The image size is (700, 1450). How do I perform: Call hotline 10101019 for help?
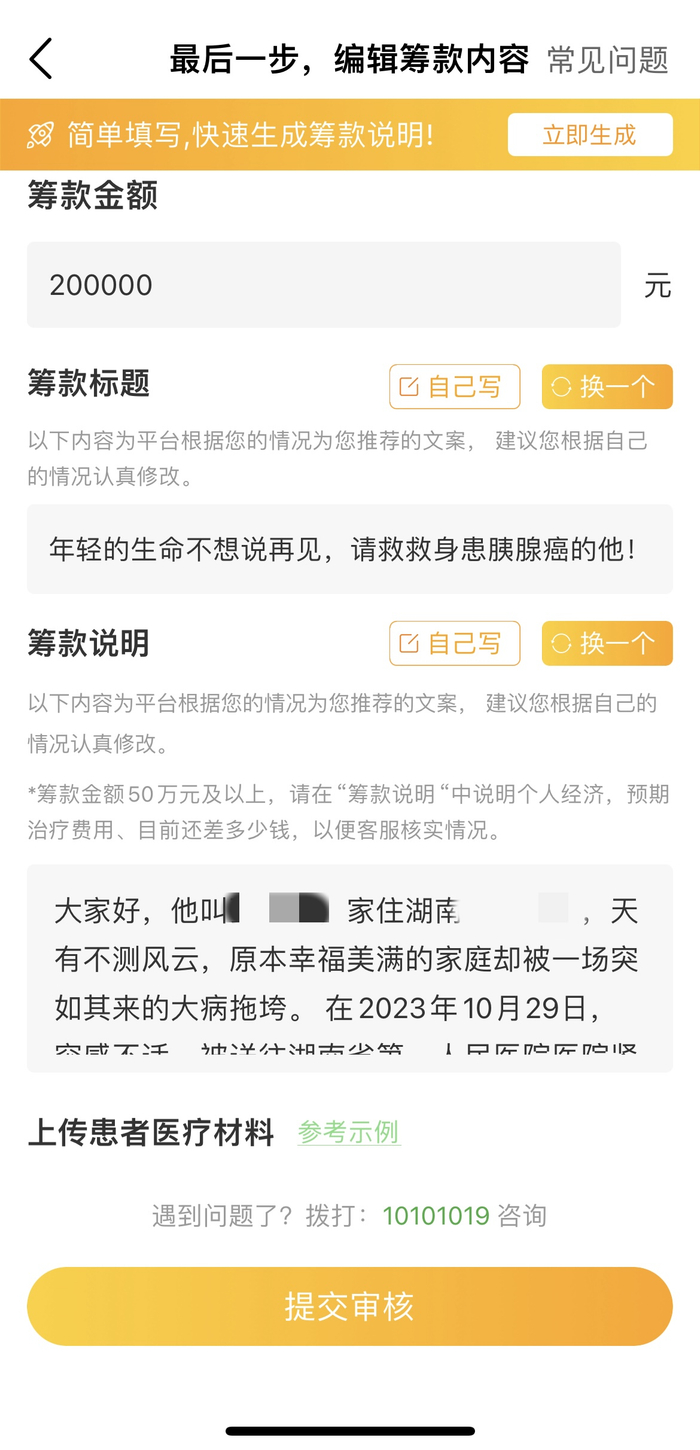point(436,1216)
